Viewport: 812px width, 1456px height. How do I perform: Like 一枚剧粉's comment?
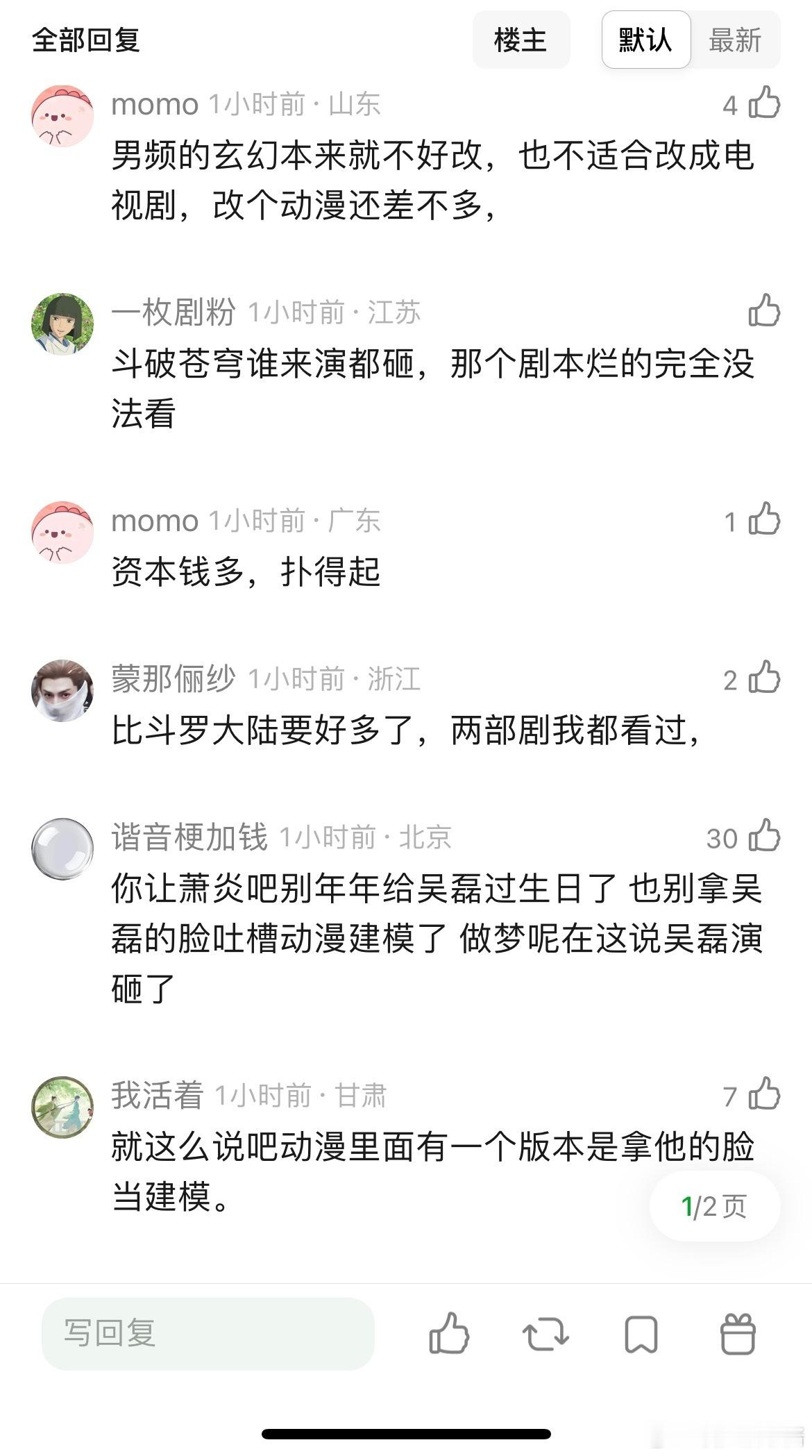(x=764, y=311)
